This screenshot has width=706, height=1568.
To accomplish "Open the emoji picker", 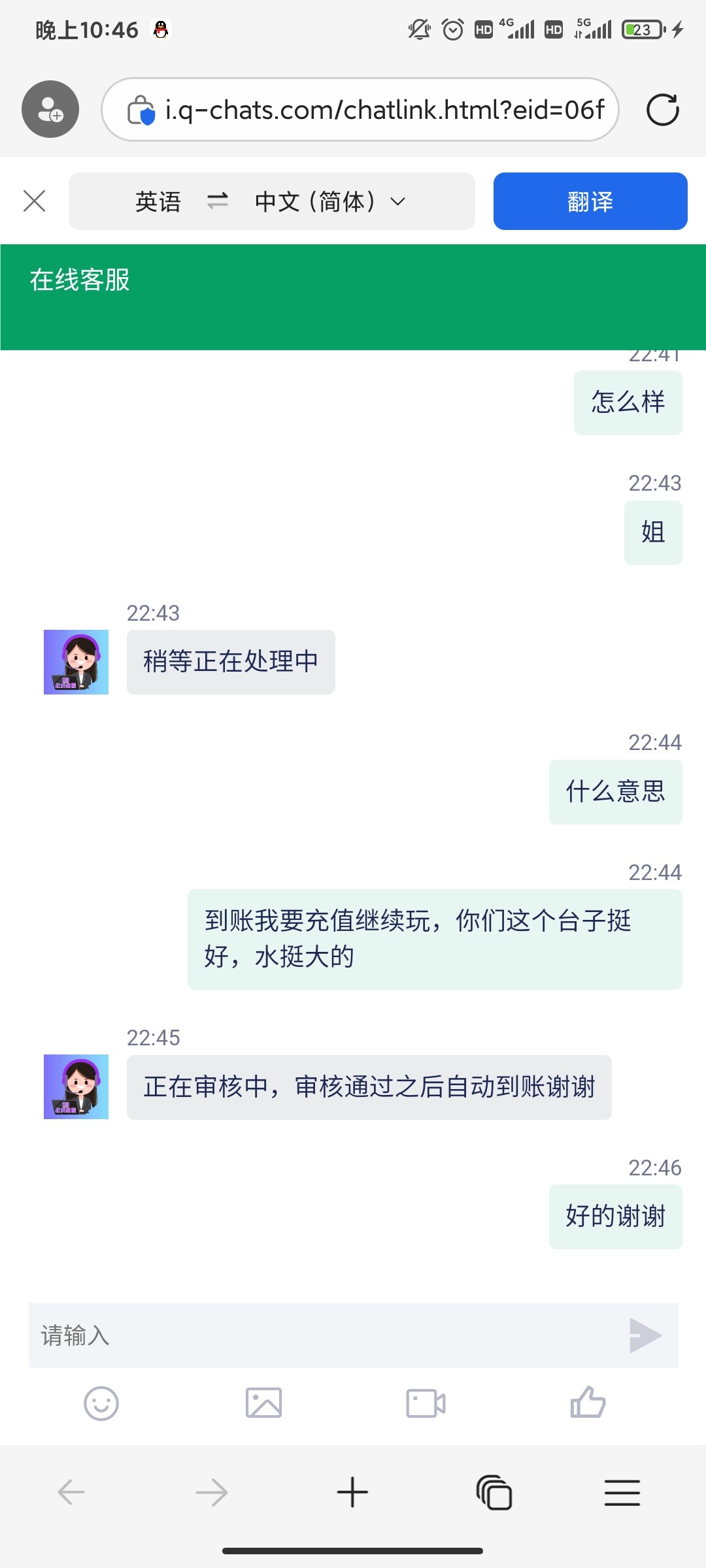I will tap(101, 1403).
